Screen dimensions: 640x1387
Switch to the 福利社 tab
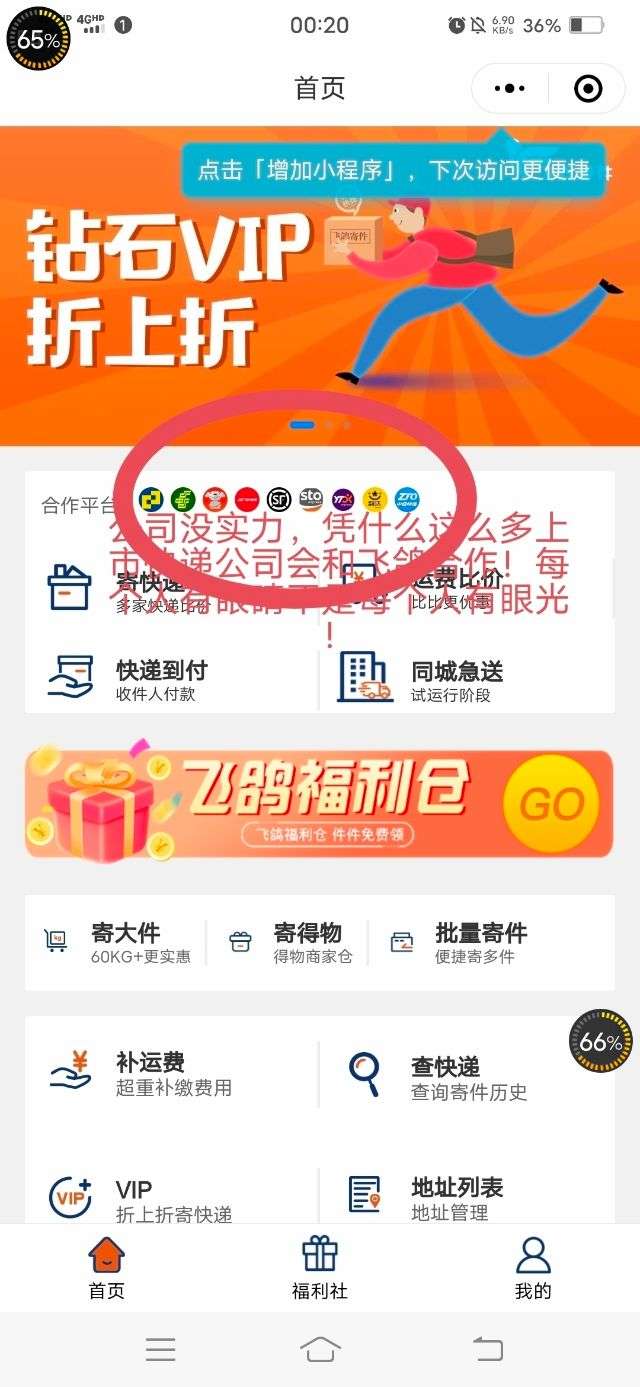pyautogui.click(x=320, y=1267)
